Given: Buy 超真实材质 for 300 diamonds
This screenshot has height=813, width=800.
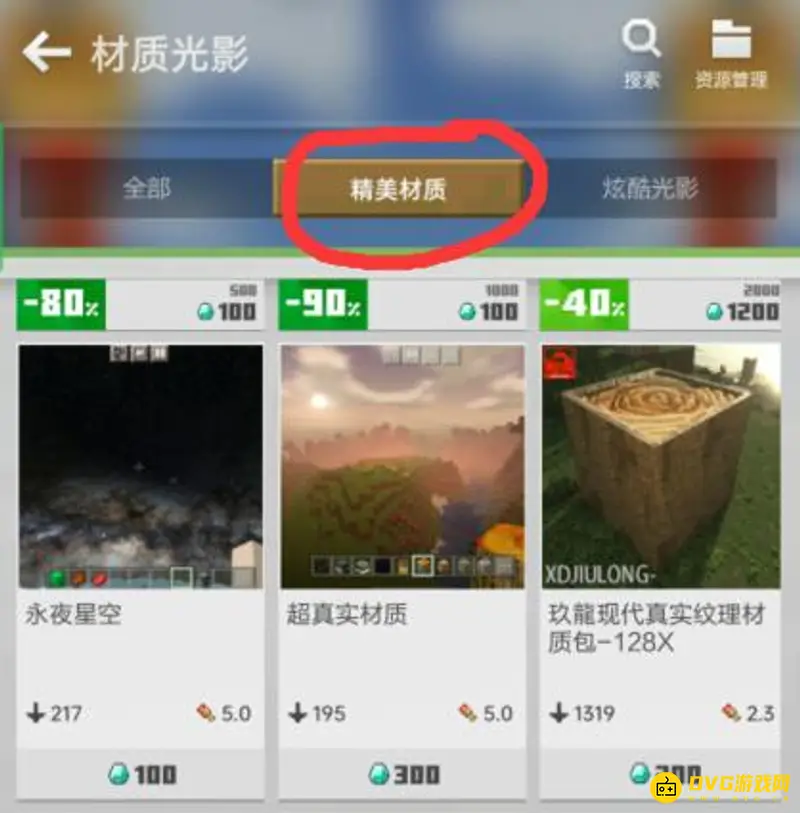Looking at the screenshot, I should tap(402, 774).
